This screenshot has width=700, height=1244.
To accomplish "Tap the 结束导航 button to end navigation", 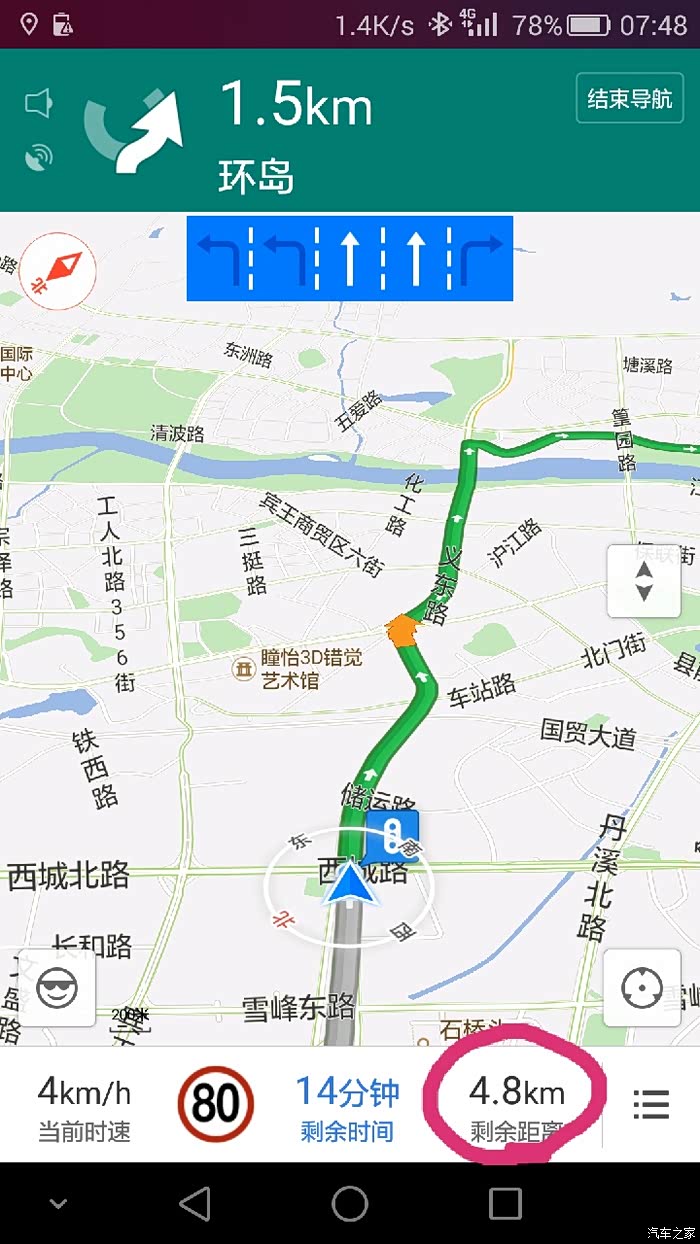I will click(x=629, y=99).
